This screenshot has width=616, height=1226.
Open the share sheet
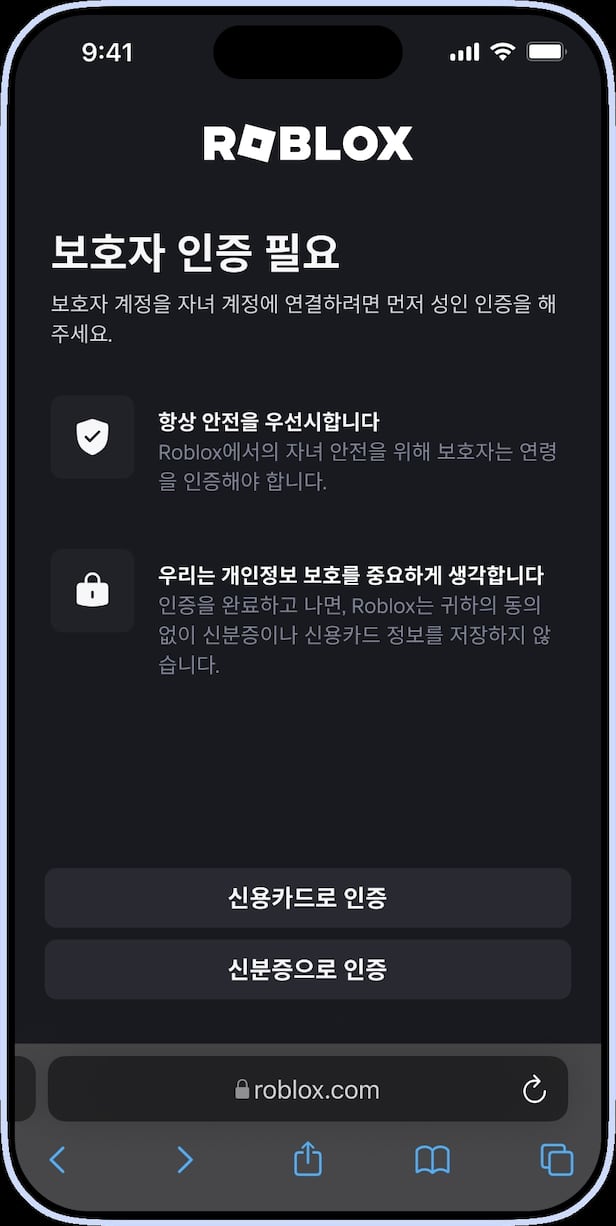point(308,1159)
